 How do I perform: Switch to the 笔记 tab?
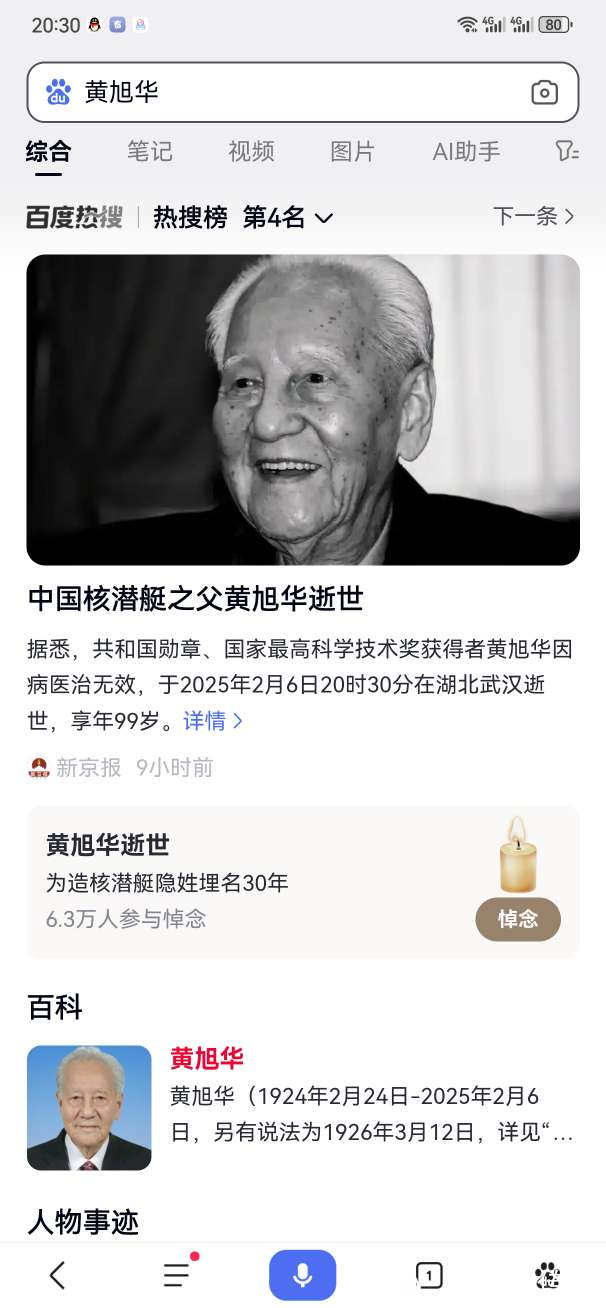pyautogui.click(x=149, y=151)
